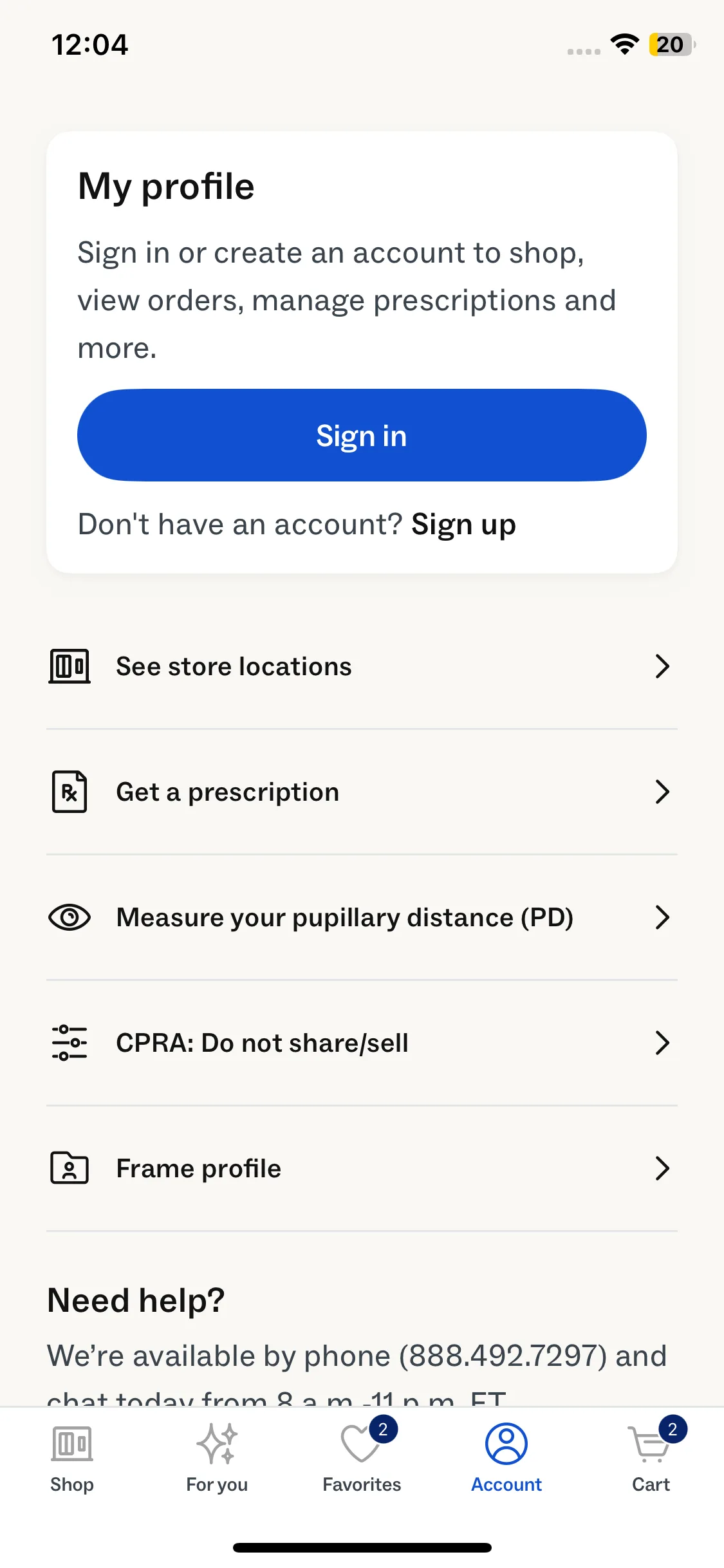
Task: Open the Favorites tab
Action: pos(362,1458)
